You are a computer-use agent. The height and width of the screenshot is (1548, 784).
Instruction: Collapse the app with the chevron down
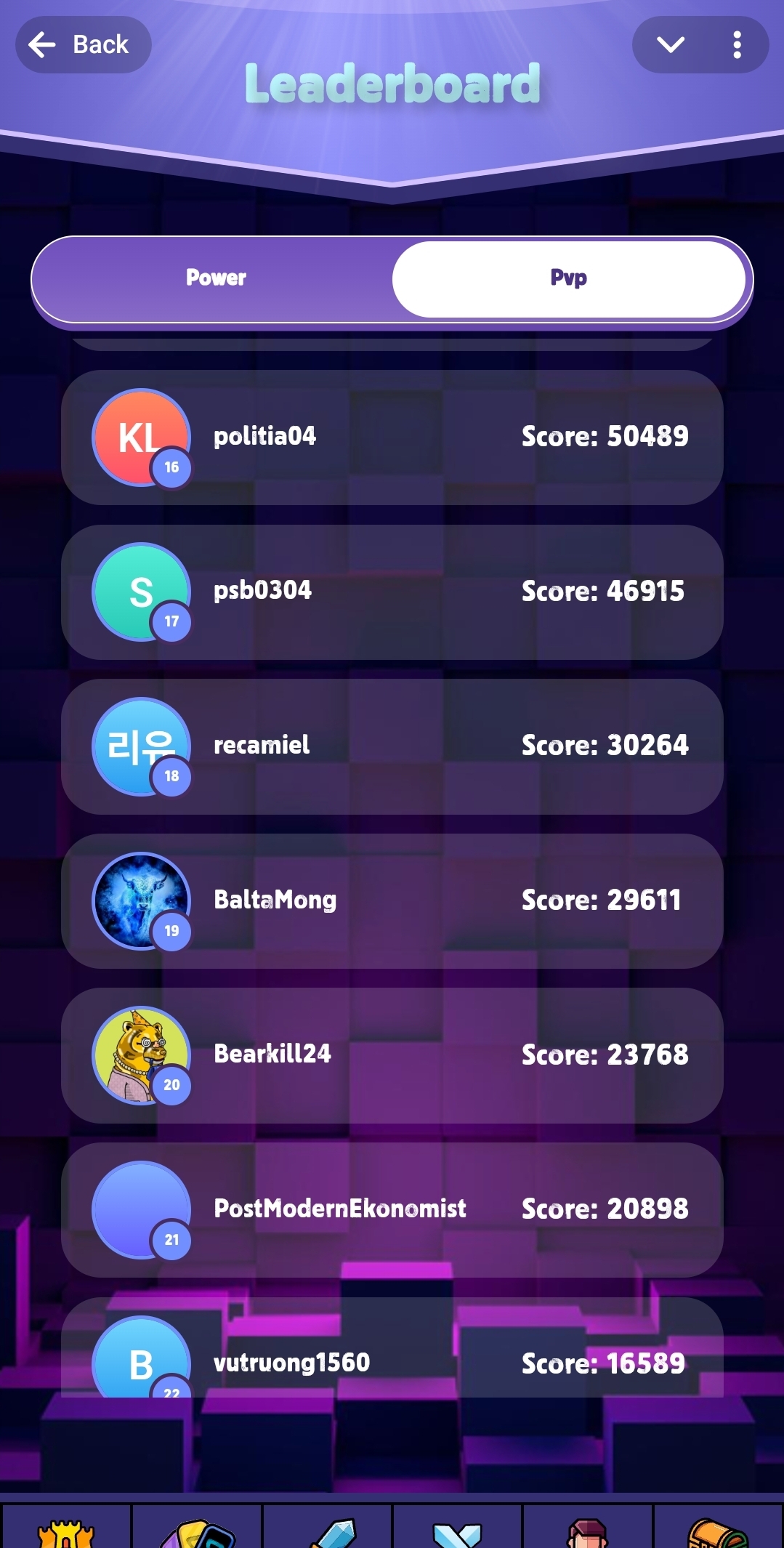670,45
